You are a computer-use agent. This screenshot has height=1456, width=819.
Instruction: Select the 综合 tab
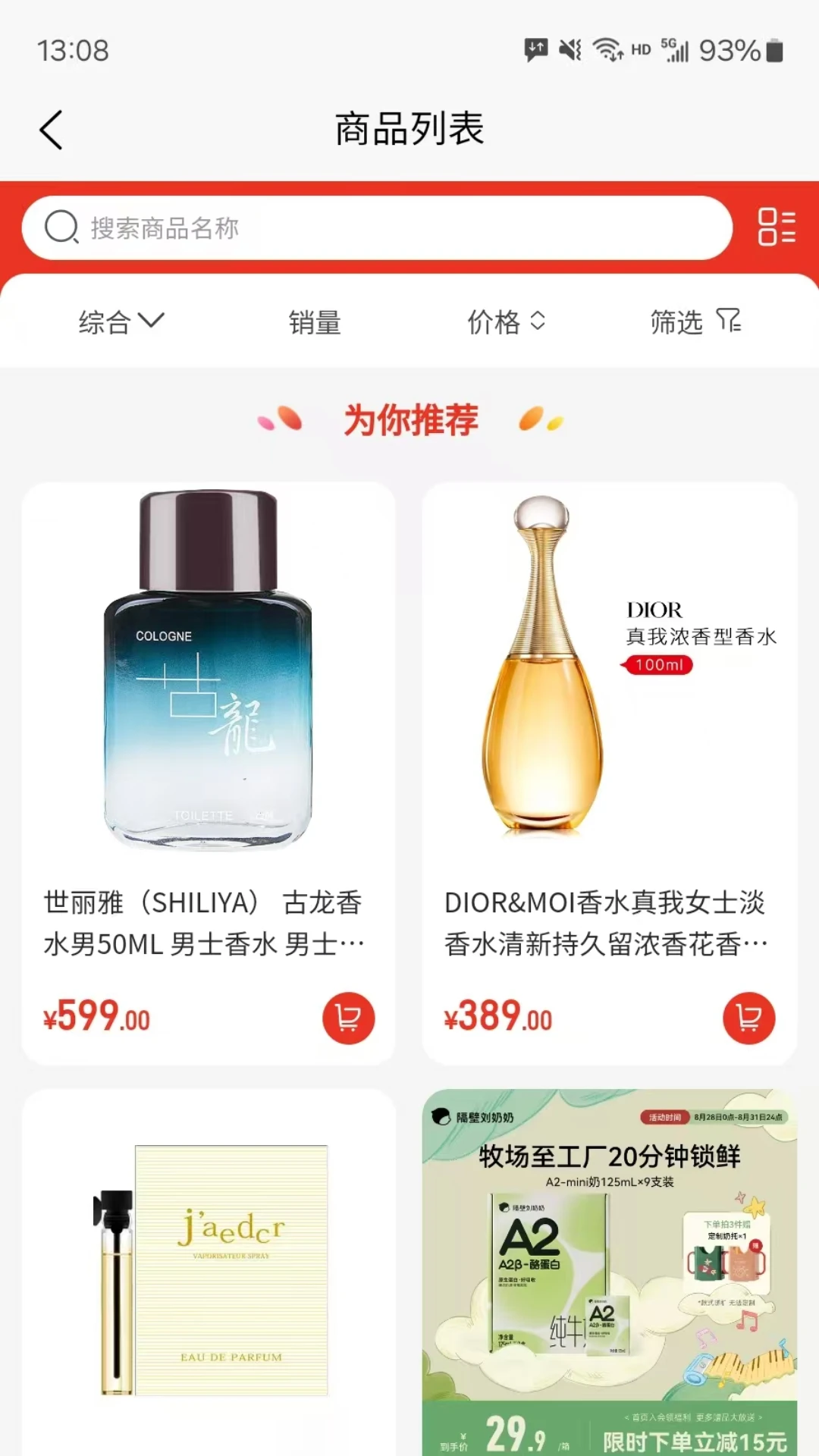tap(105, 322)
